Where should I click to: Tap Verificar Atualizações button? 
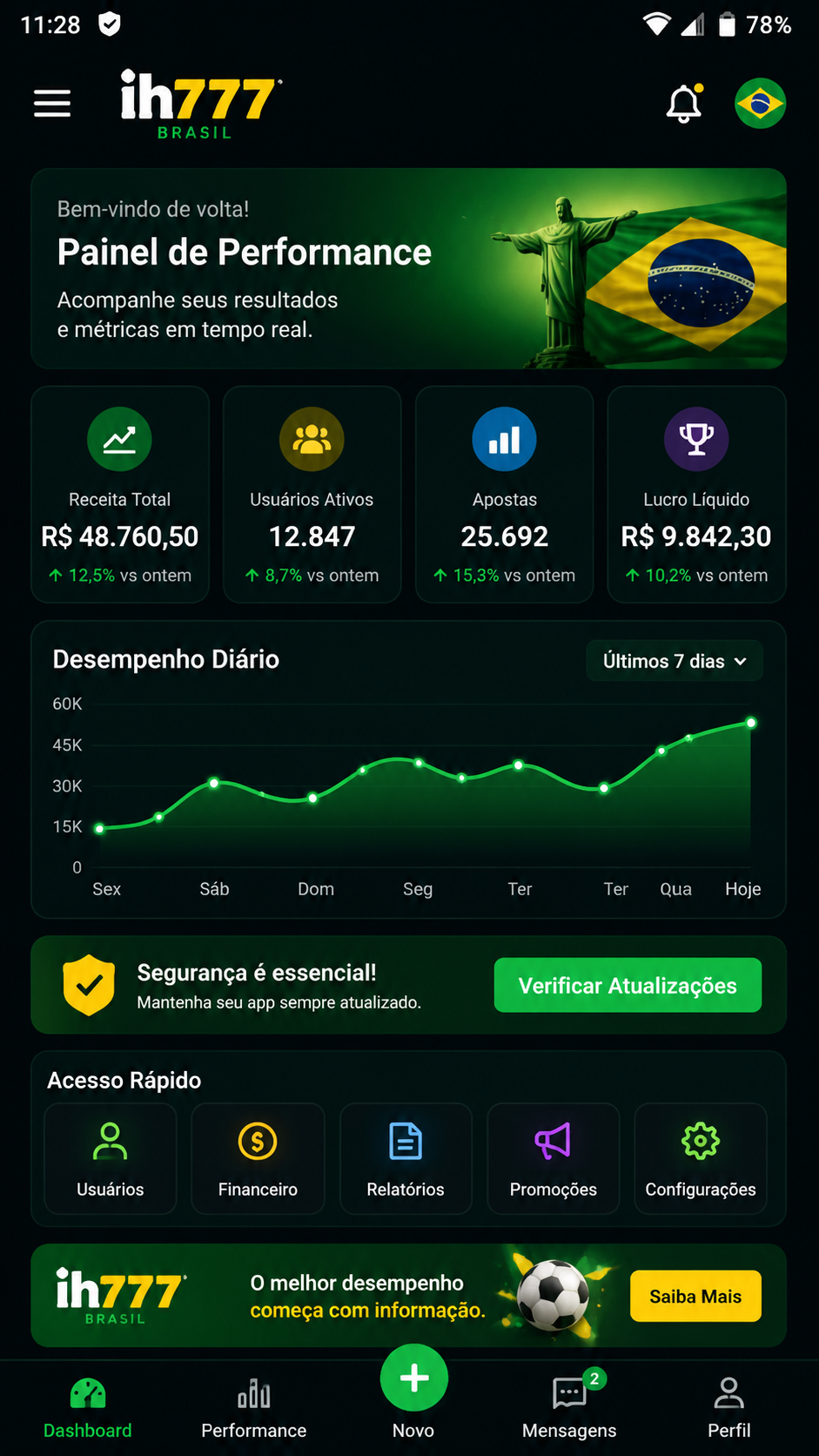tap(628, 985)
